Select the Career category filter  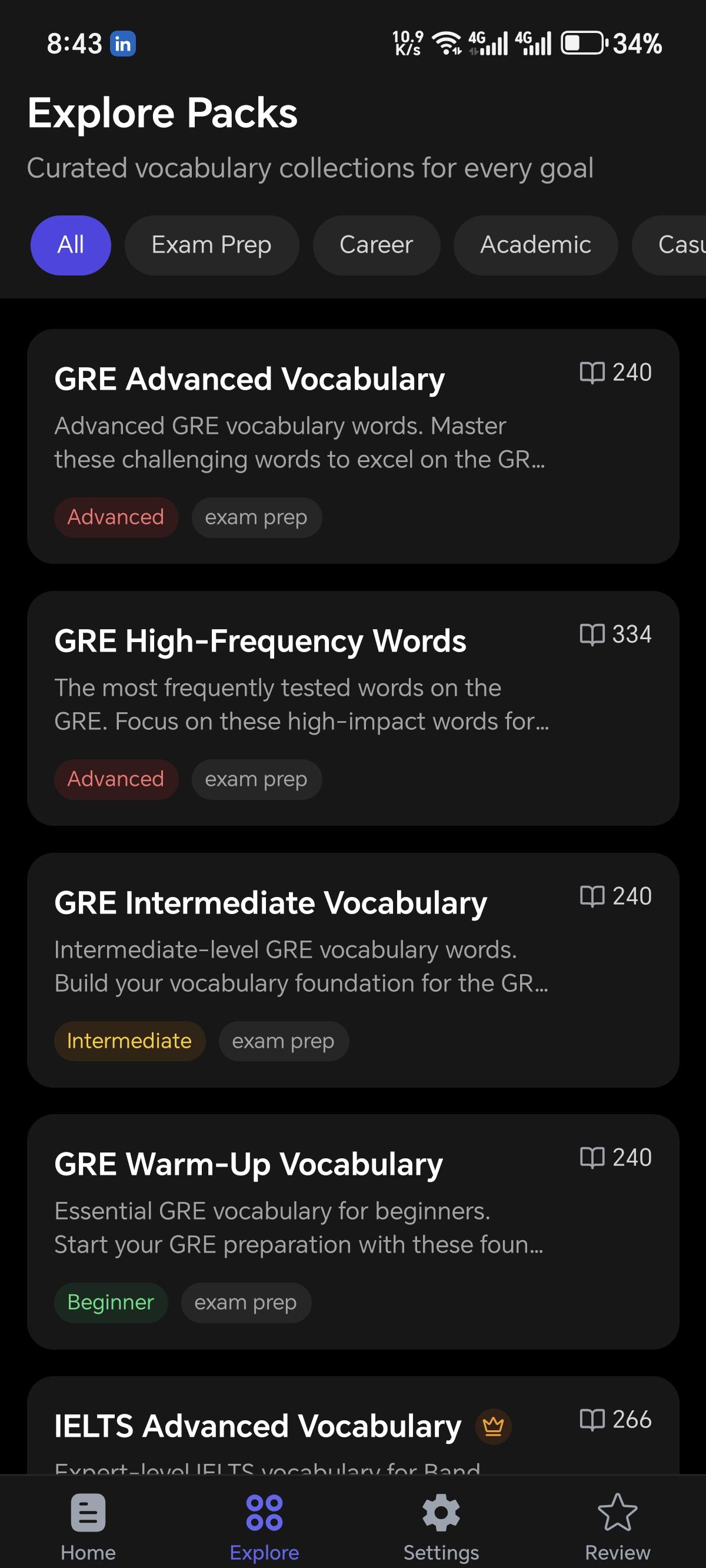376,245
